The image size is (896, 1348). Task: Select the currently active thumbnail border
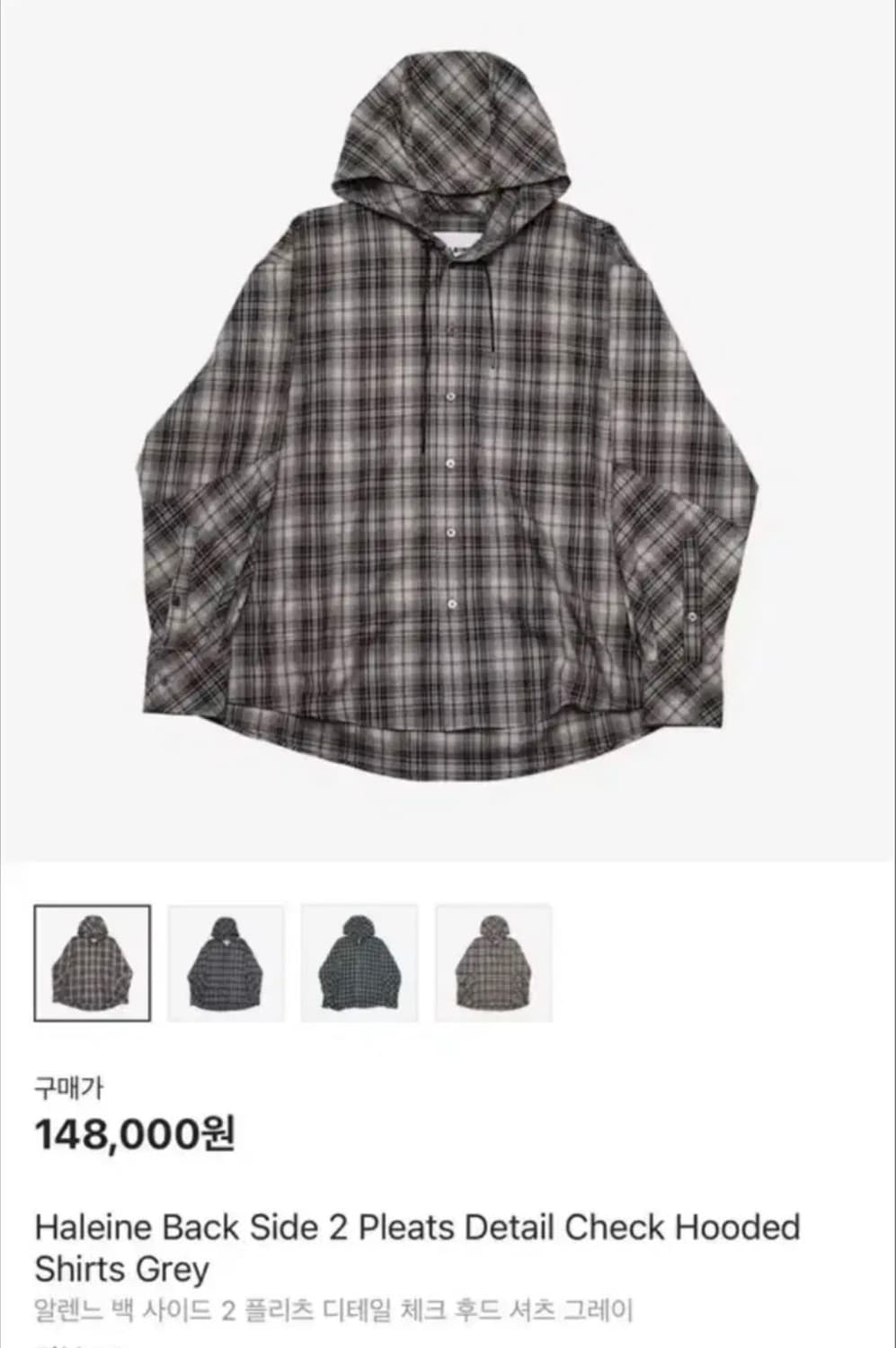(x=91, y=963)
